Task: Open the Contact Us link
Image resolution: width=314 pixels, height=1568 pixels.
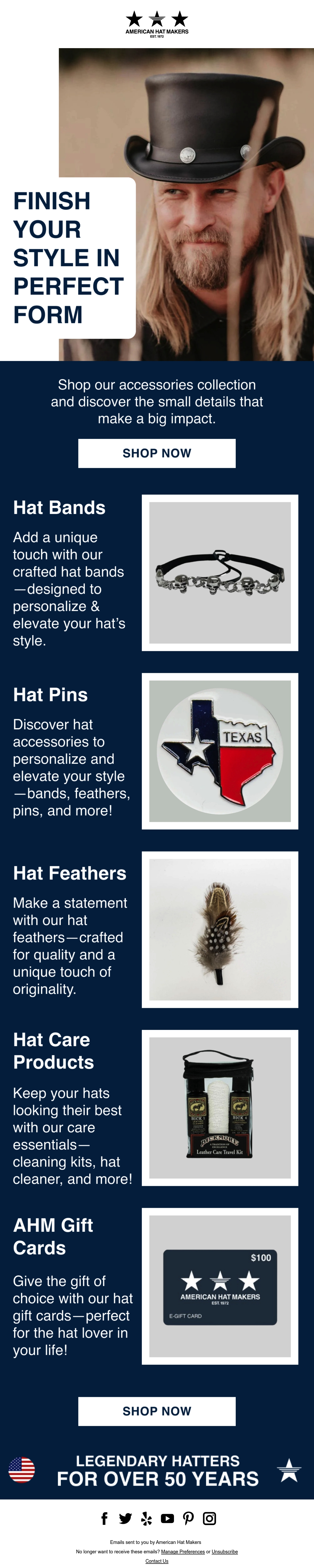Action: (157, 1561)
